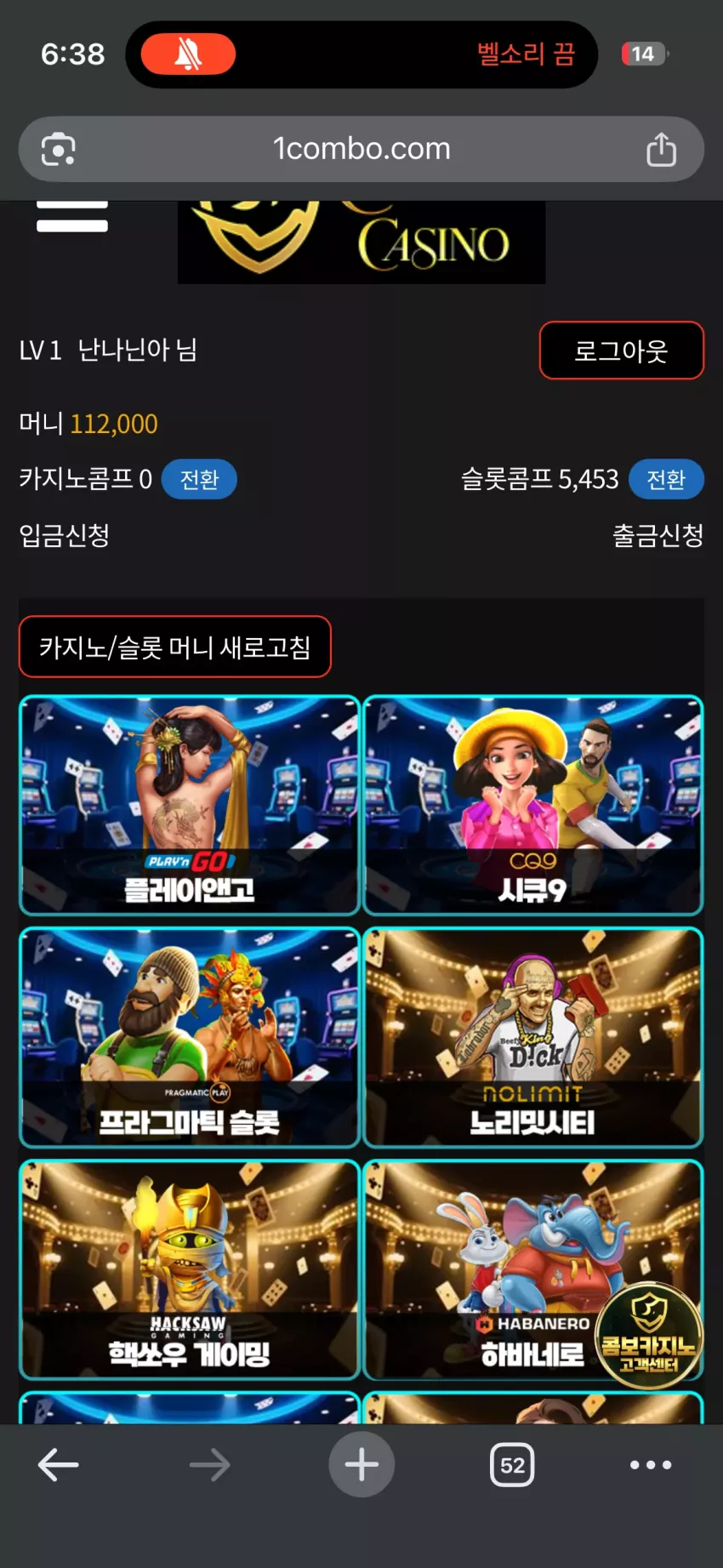Open the 플레이앤고 game tile
Image resolution: width=723 pixels, height=1568 pixels.
tap(190, 805)
